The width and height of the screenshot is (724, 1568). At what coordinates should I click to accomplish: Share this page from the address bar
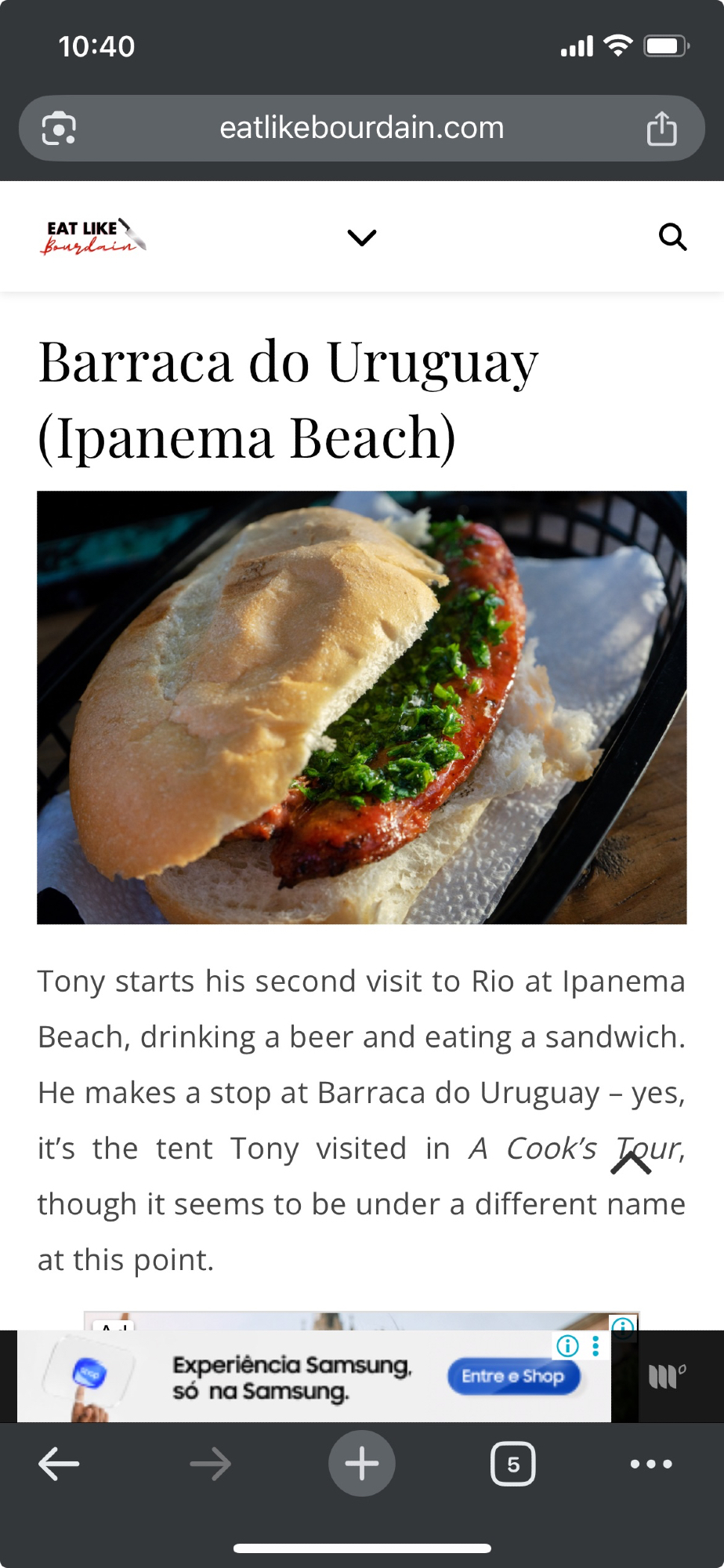[x=661, y=129]
